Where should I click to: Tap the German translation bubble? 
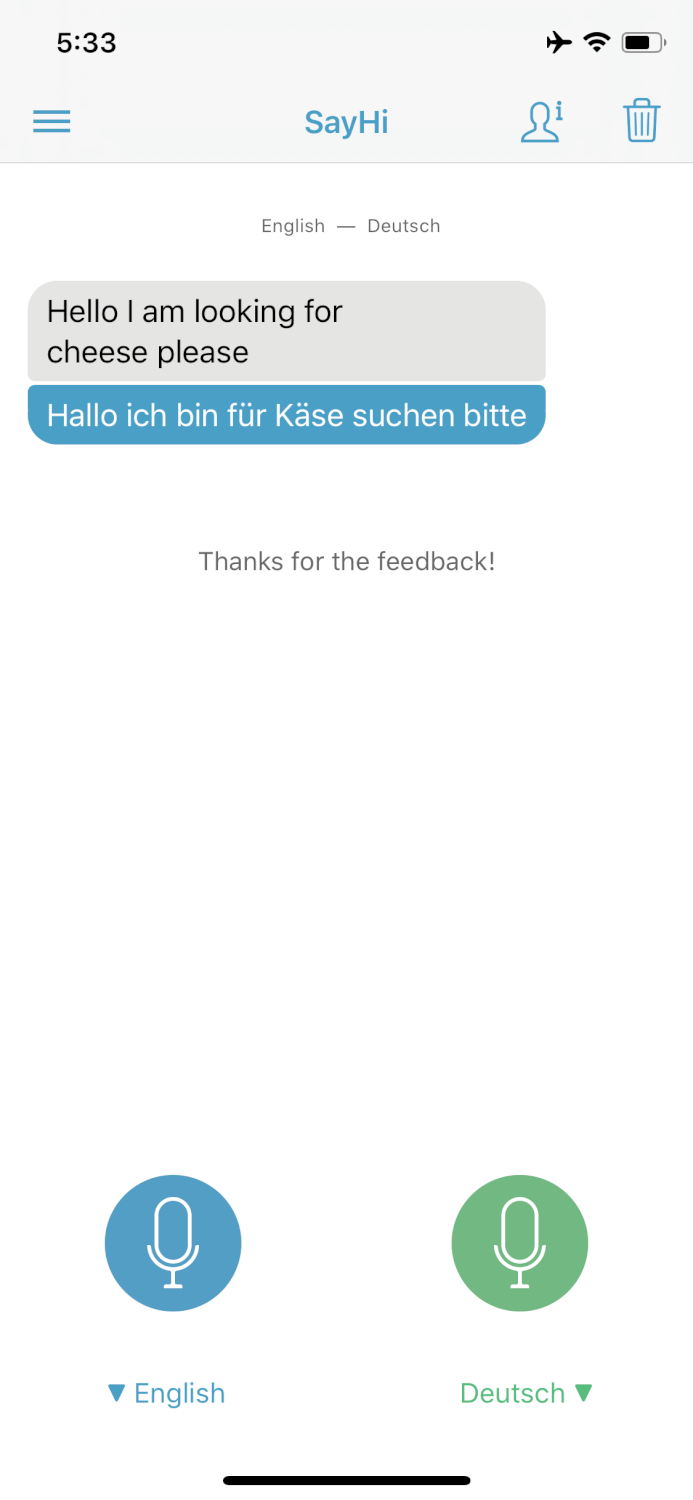[x=286, y=415]
